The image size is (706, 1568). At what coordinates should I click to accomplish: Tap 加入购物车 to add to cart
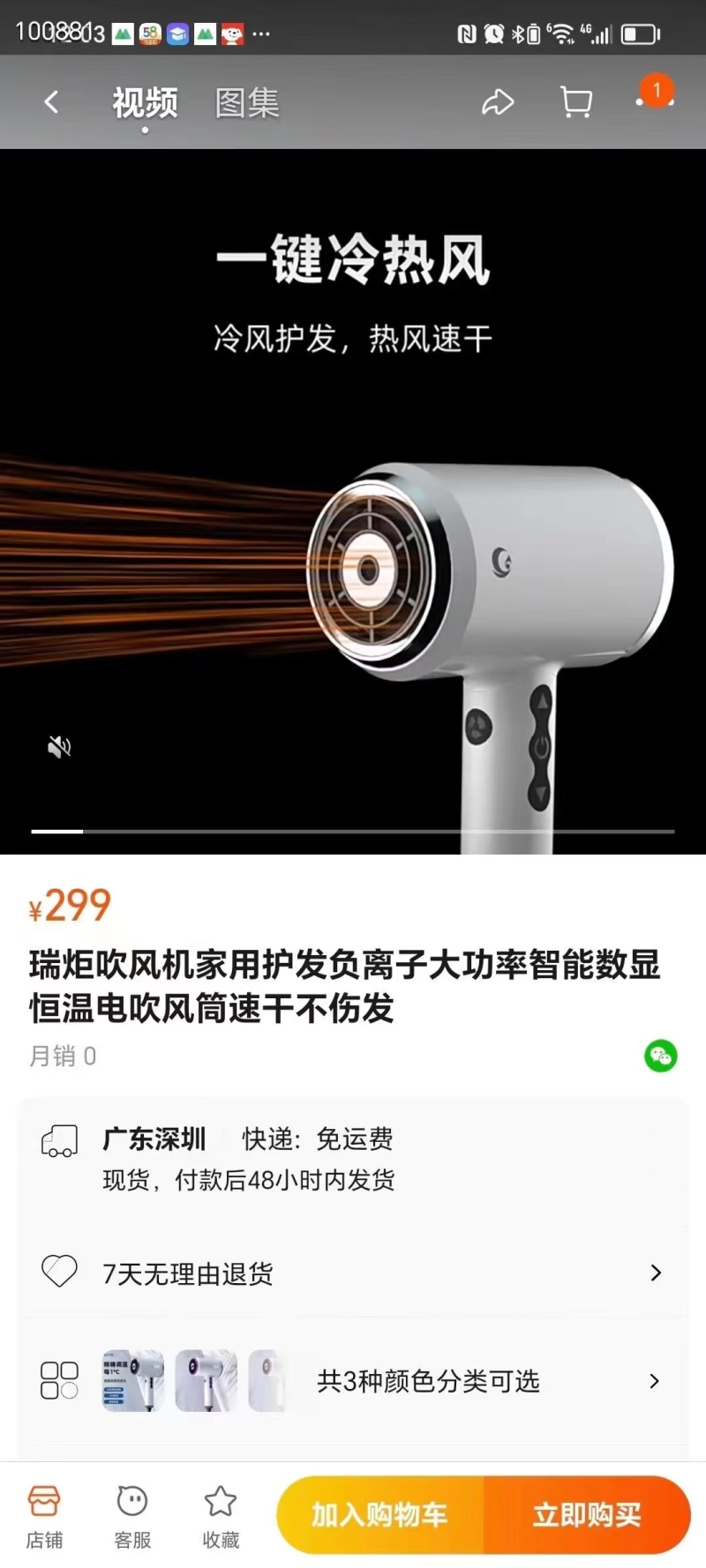[379, 1515]
